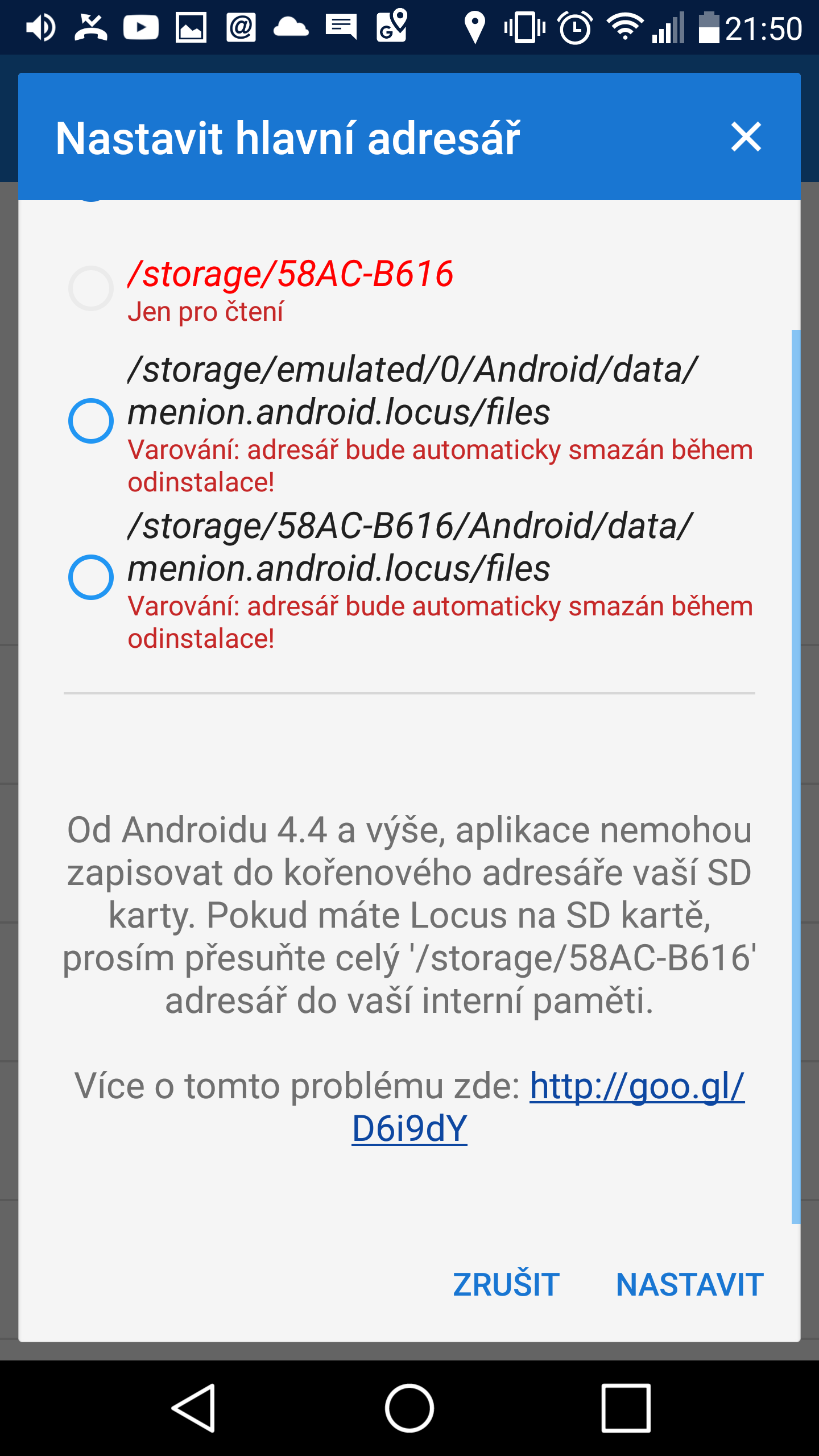
Task: Close the Nastavit hlavní adresář dialog
Action: 746,137
